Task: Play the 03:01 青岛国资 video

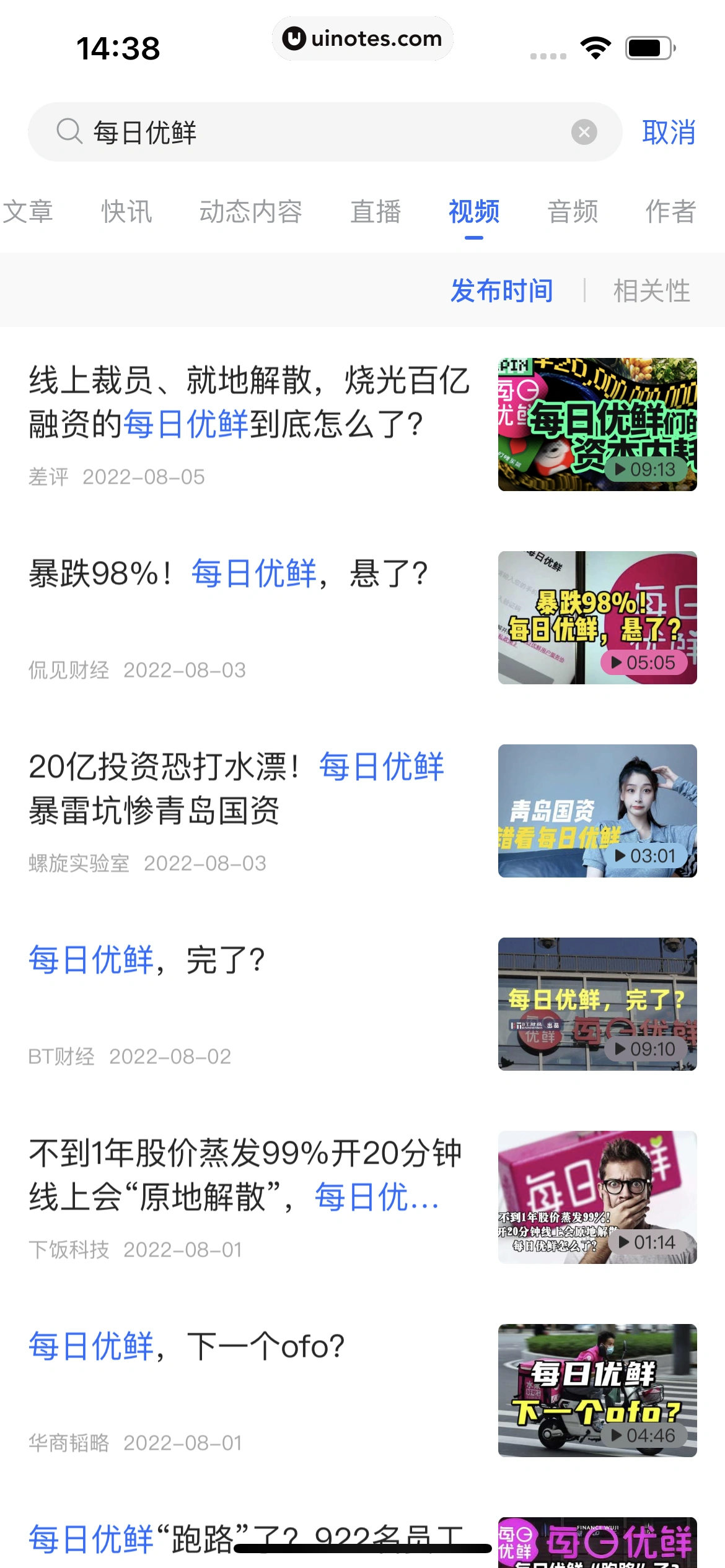Action: (597, 812)
